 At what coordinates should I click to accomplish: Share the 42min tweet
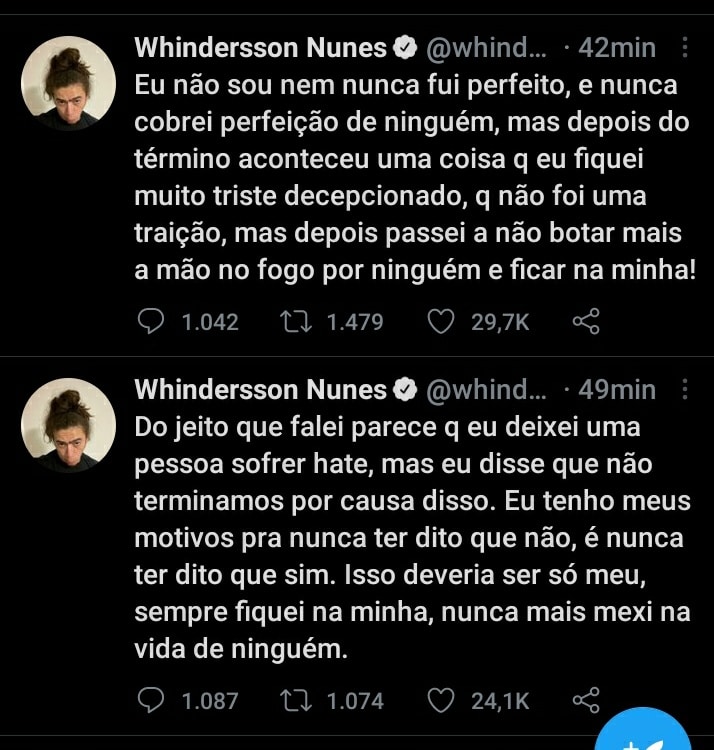pyautogui.click(x=585, y=322)
